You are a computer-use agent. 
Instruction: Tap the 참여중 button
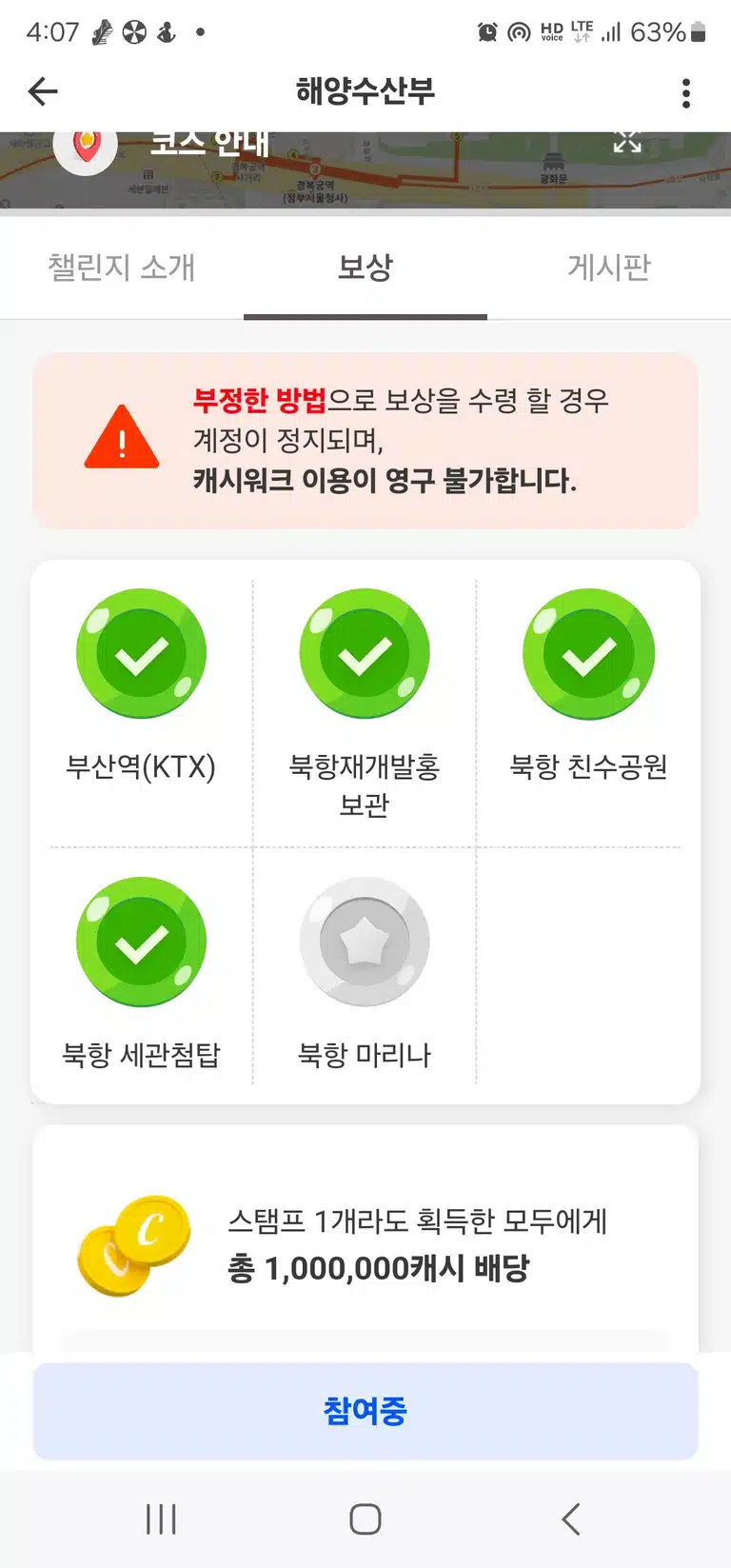(x=365, y=1411)
